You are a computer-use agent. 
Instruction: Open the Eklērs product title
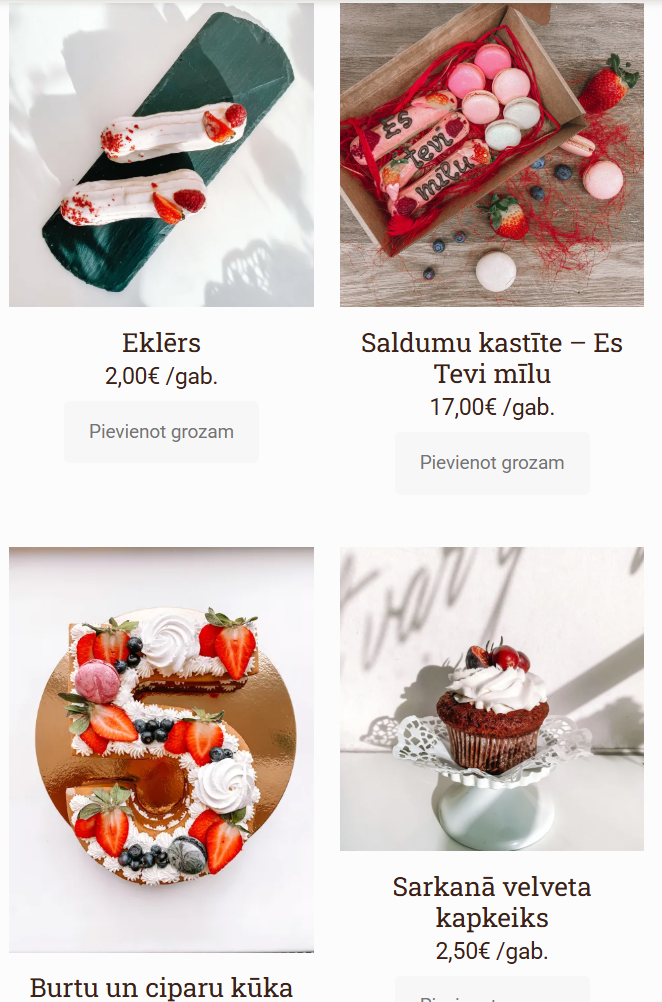click(x=161, y=343)
